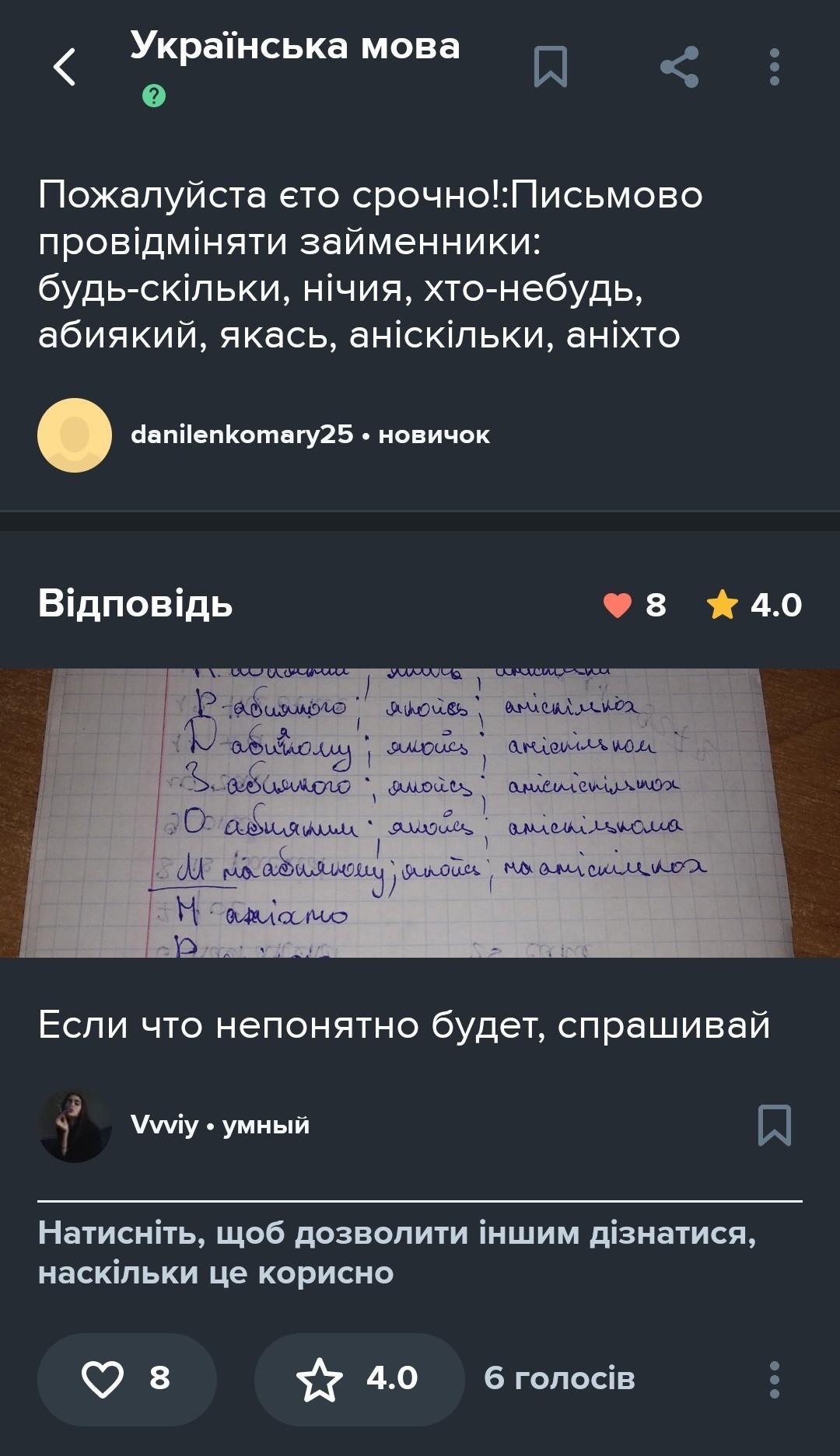This screenshot has width=840, height=1456.
Task: Save Vvviy's answer with the bookmark icon
Action: [774, 1125]
